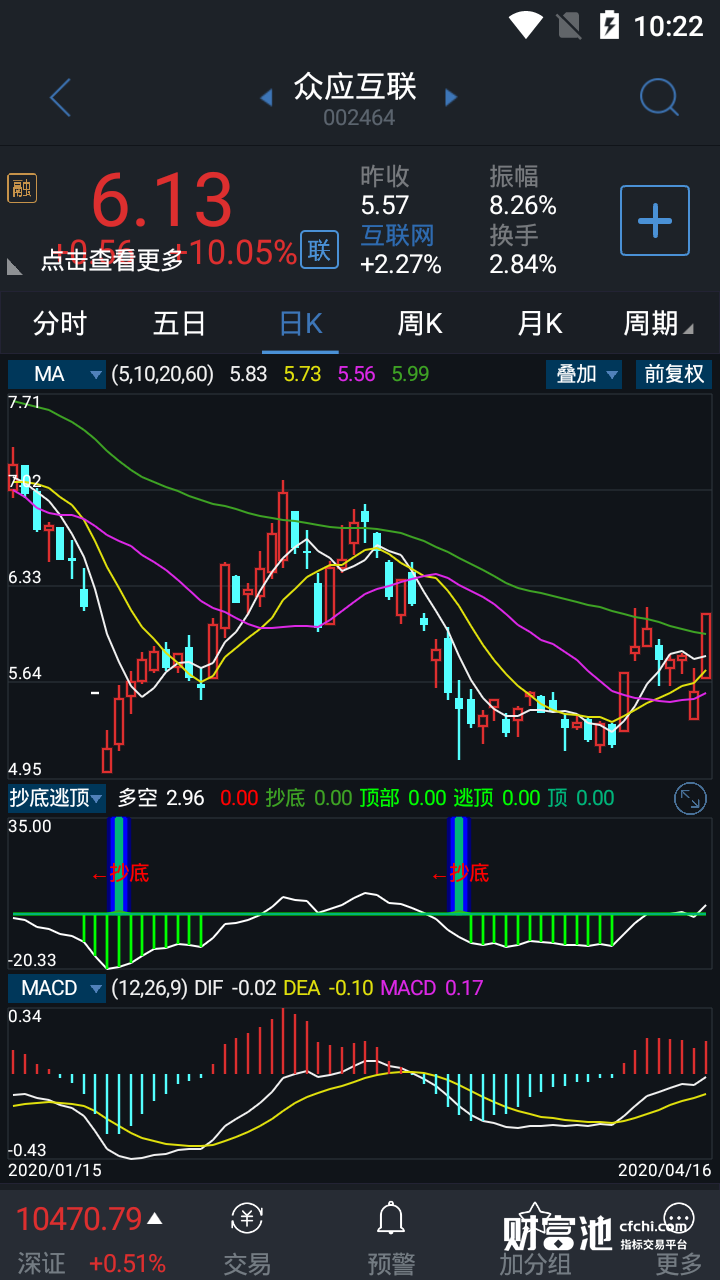Go back using the top-left arrow
The image size is (720, 1280).
tap(60, 98)
